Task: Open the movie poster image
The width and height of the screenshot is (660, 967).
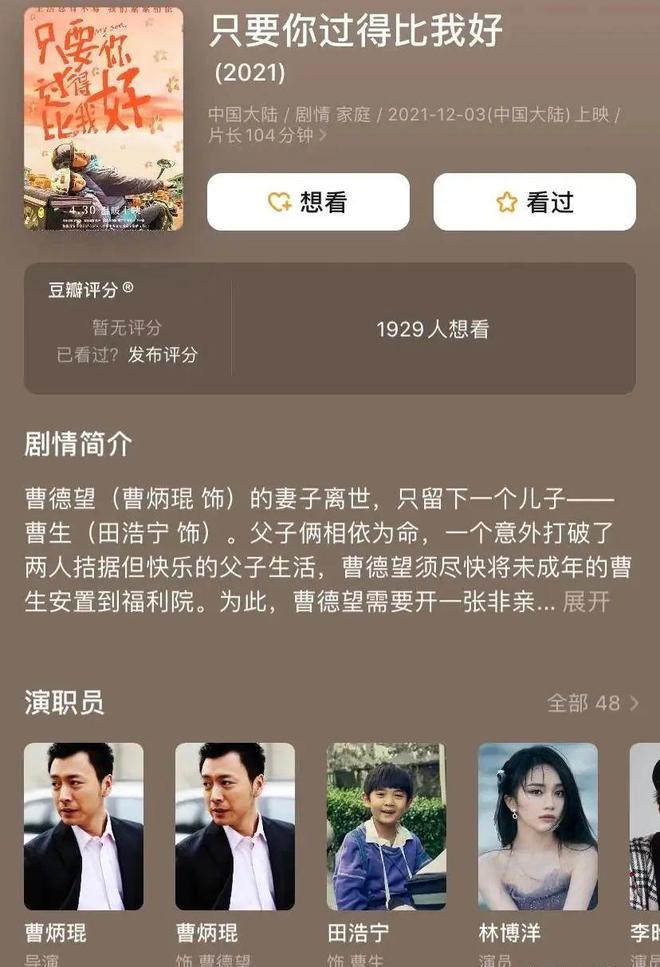Action: 103,118
